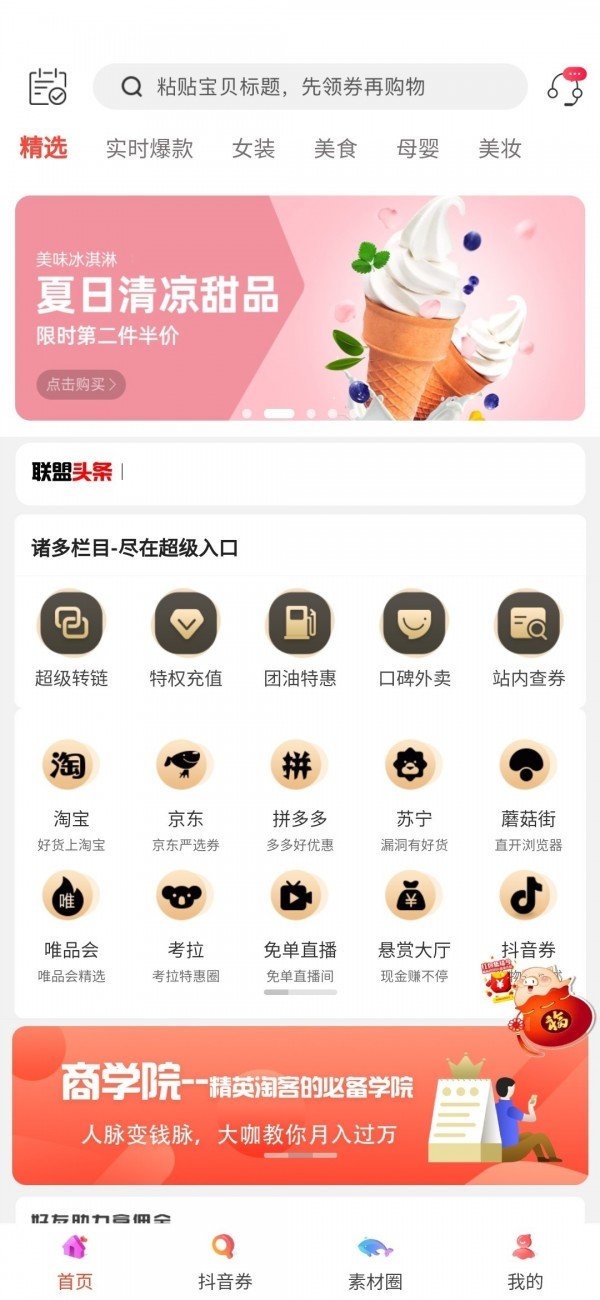Viewport: 600px width, 1300px height.
Task: Open customer service headset icon
Action: (x=565, y=87)
